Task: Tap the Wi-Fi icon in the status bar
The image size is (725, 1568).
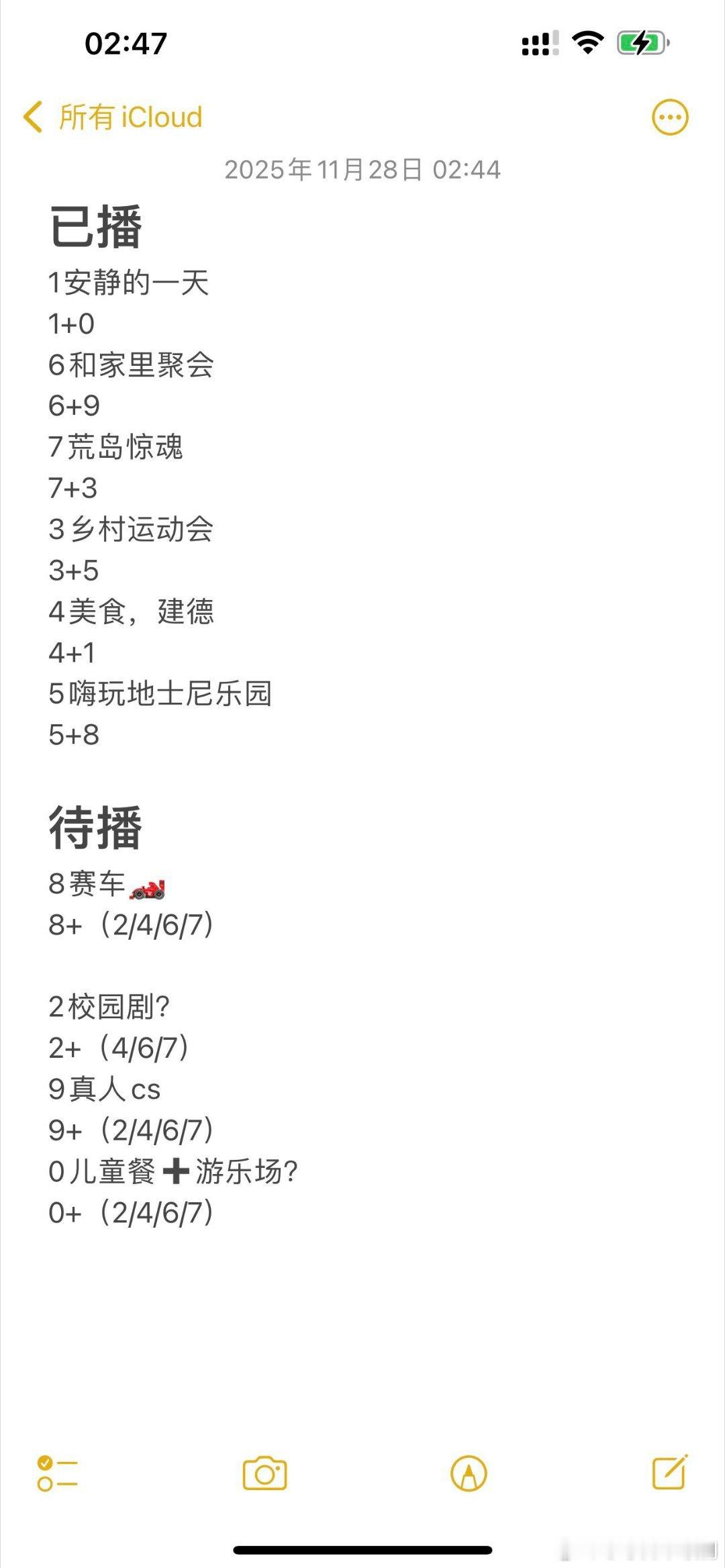Action: click(587, 42)
